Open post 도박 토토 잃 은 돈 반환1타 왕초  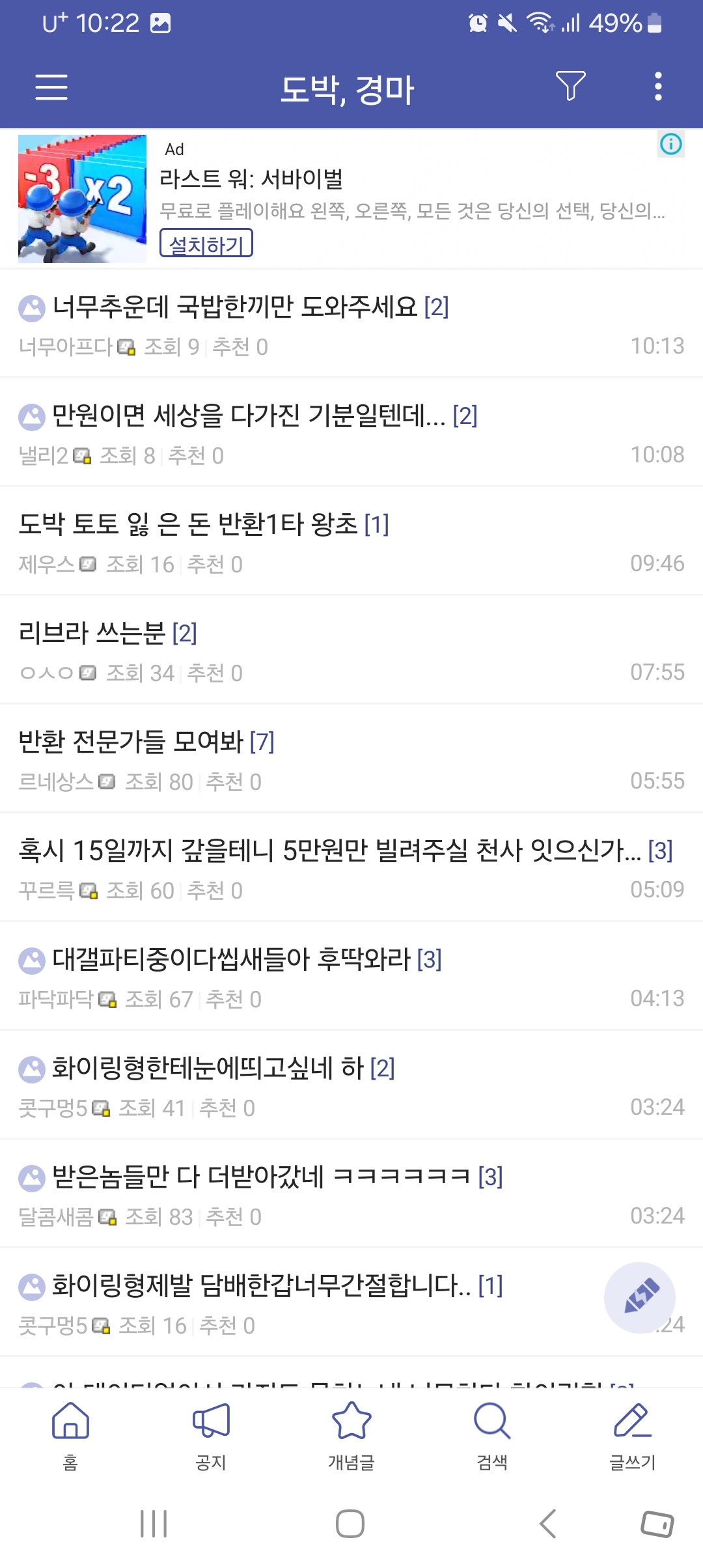point(203,524)
